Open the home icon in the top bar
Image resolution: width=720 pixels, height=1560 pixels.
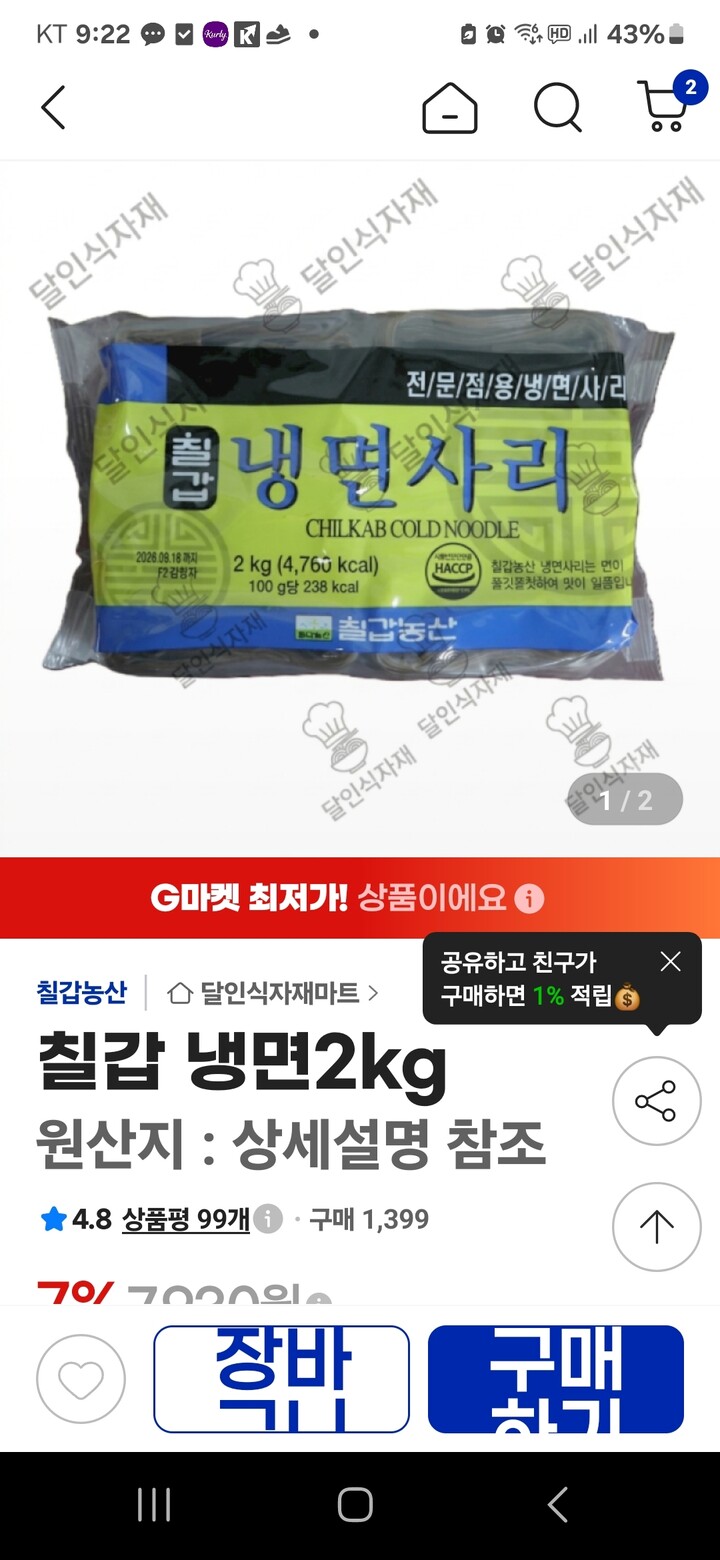coord(450,107)
